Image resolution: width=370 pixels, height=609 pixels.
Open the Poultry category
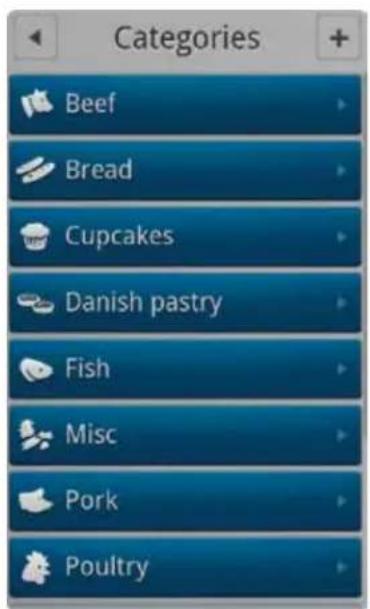click(185, 567)
